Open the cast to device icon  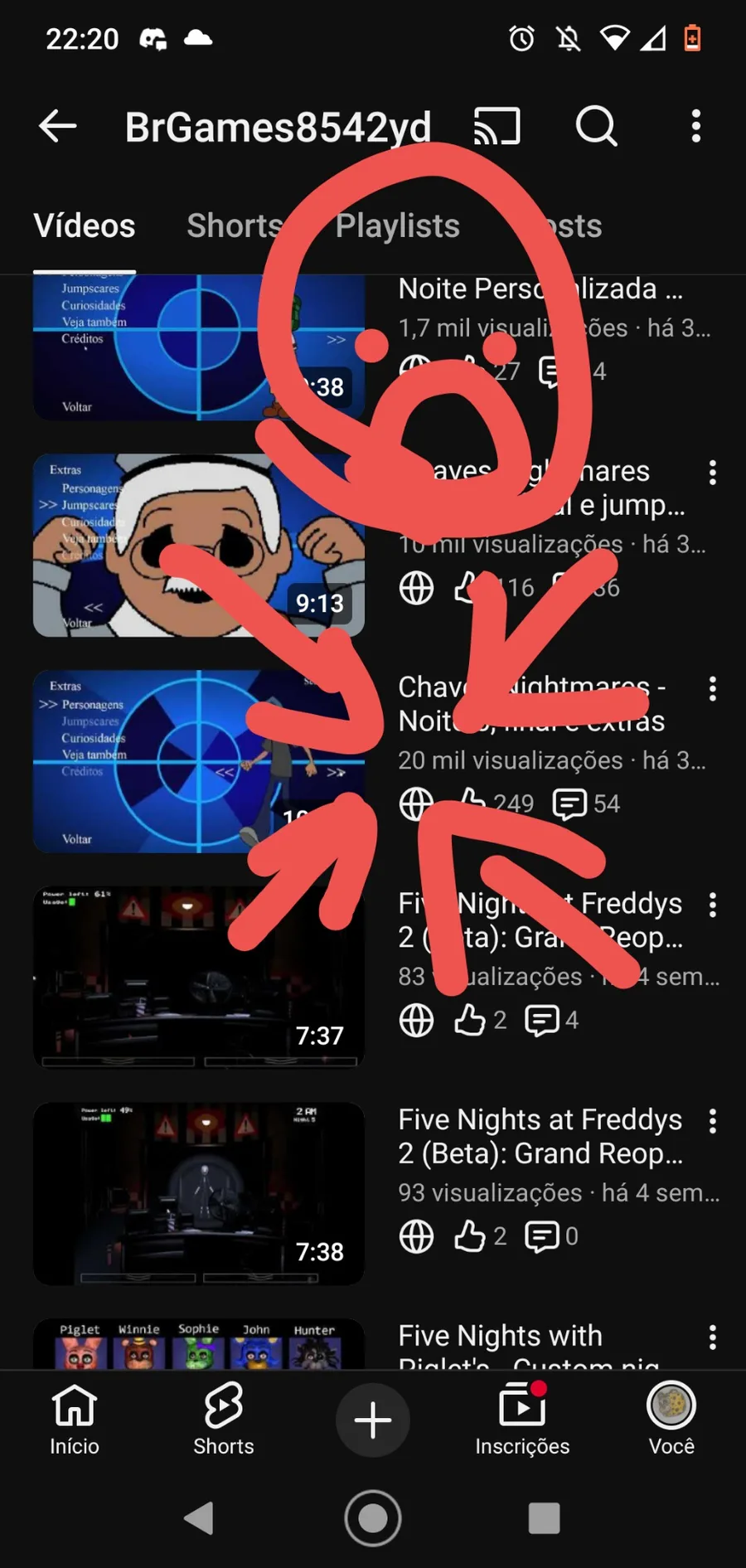pos(497,126)
